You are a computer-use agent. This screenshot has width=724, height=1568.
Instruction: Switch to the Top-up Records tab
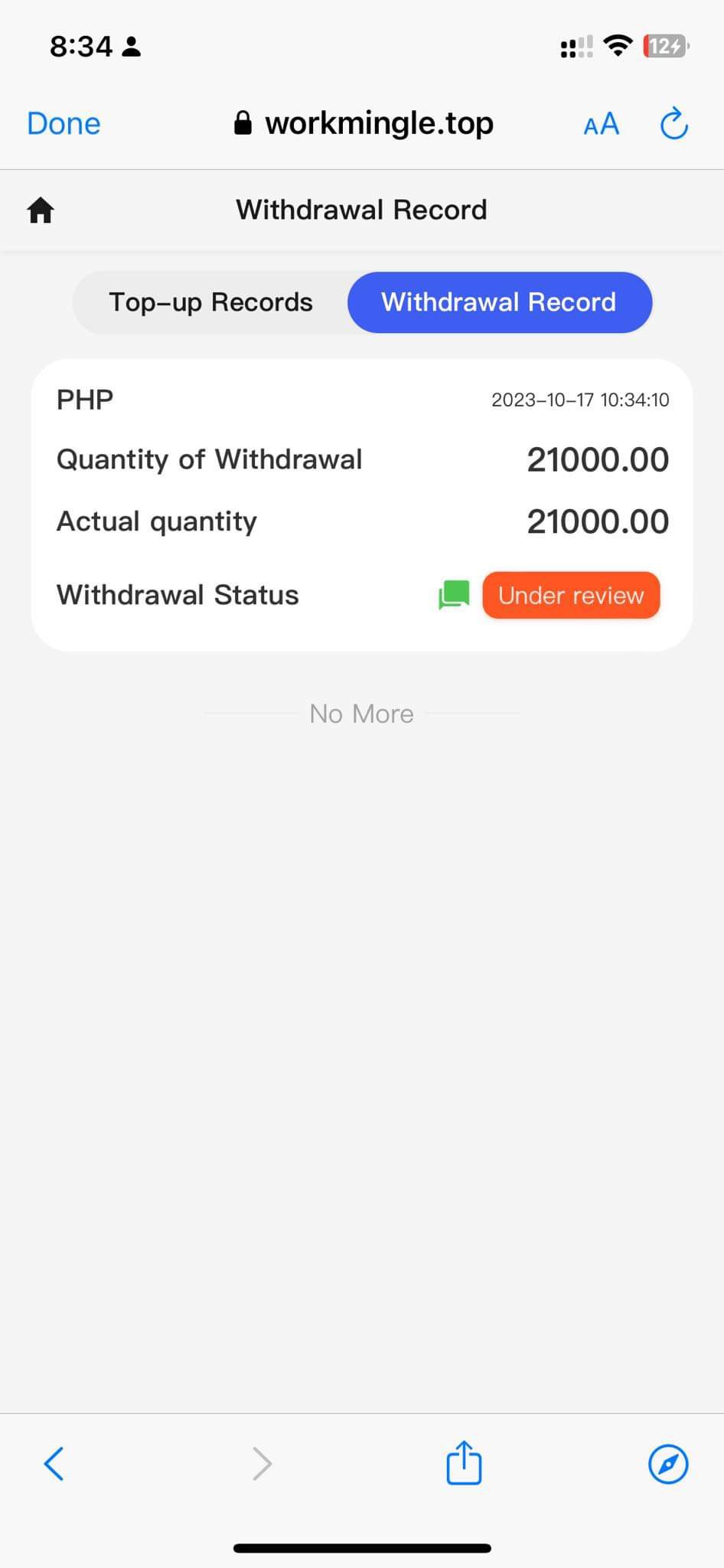tap(210, 302)
